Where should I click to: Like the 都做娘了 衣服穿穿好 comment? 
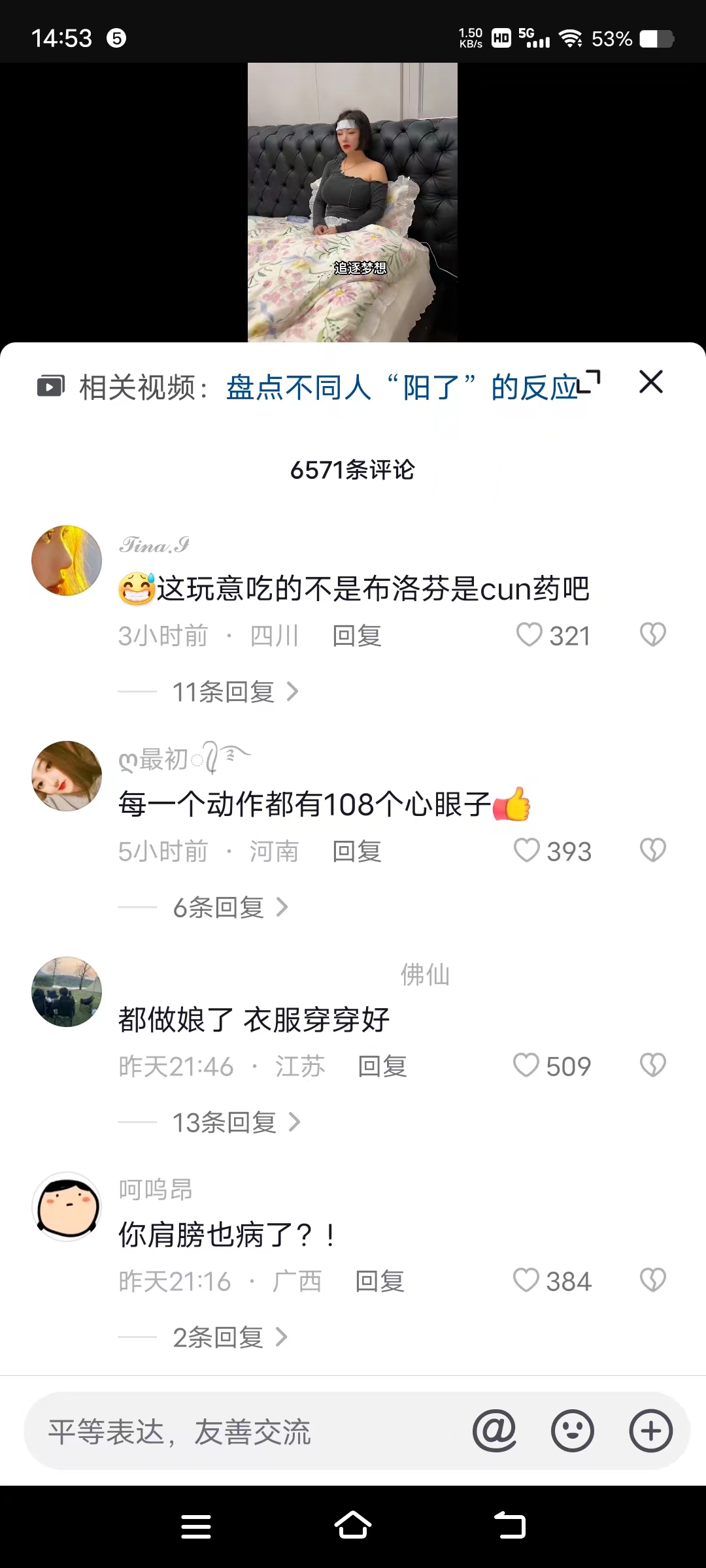click(526, 1066)
